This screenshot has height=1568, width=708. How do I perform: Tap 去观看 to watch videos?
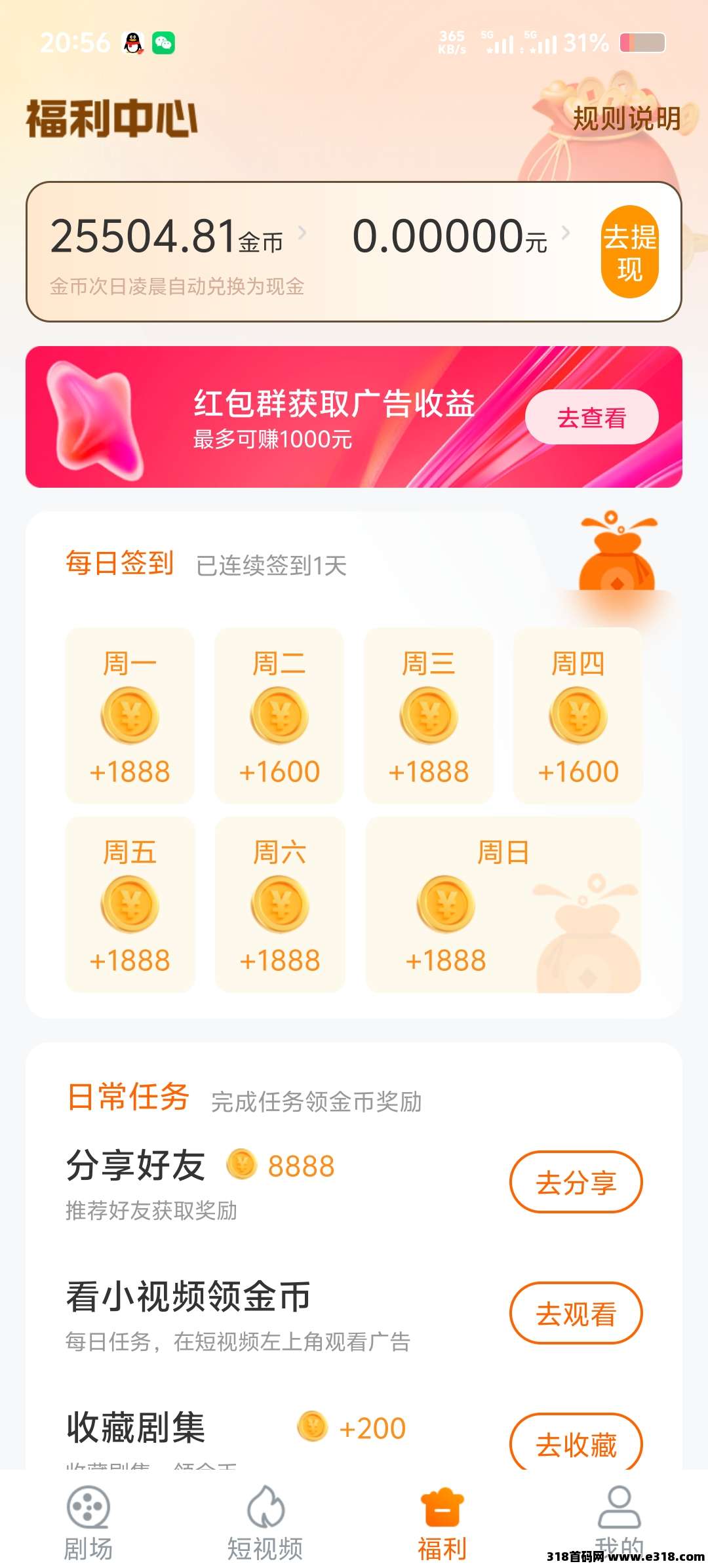pyautogui.click(x=576, y=1314)
